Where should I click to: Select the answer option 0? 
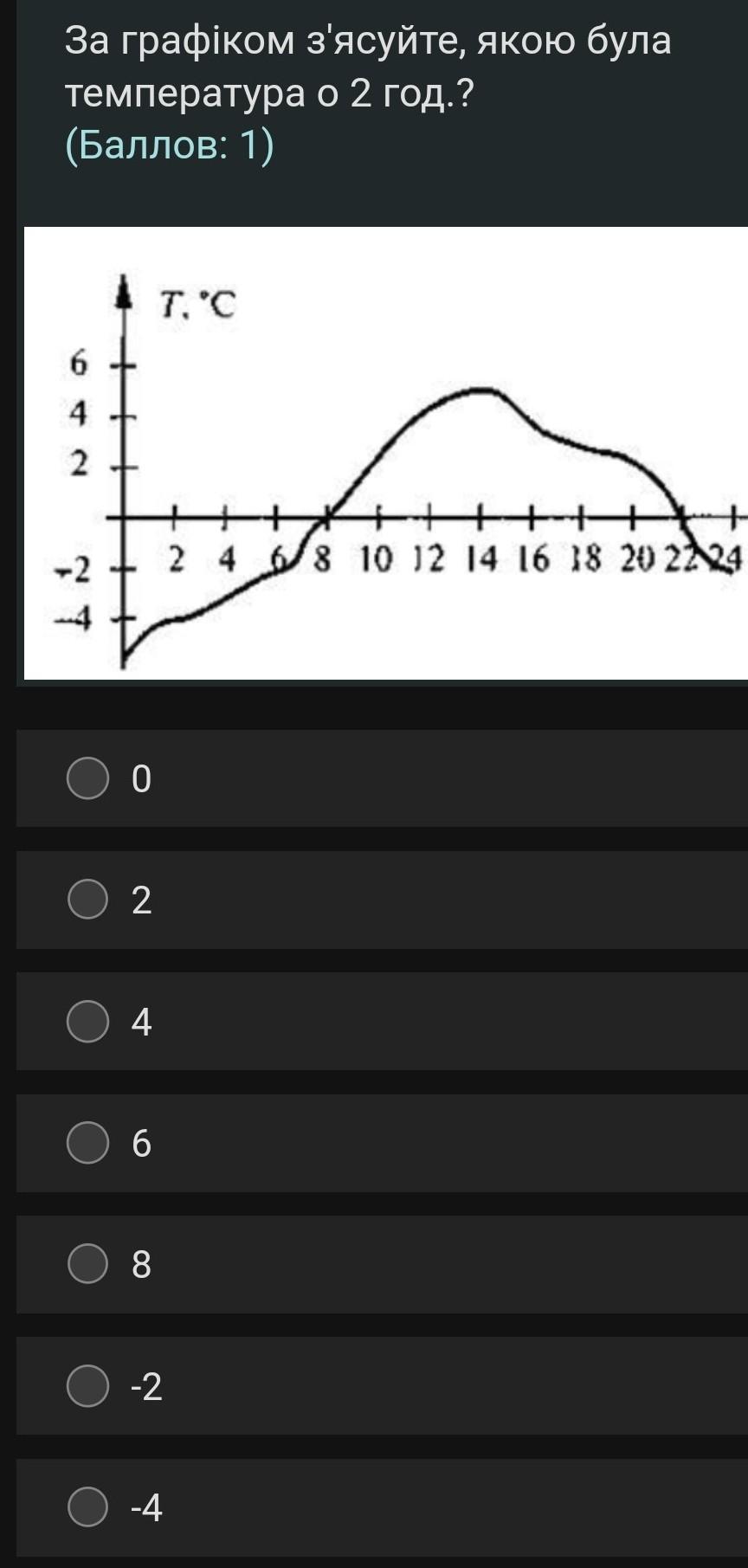click(x=88, y=778)
